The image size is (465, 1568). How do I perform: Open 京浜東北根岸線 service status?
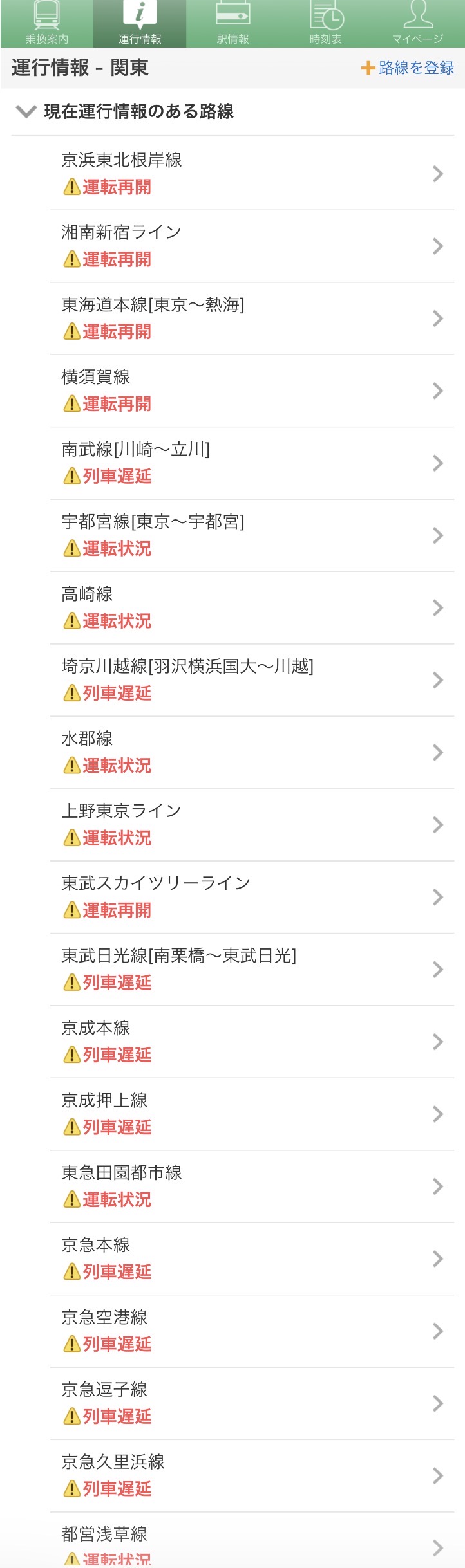(251, 174)
